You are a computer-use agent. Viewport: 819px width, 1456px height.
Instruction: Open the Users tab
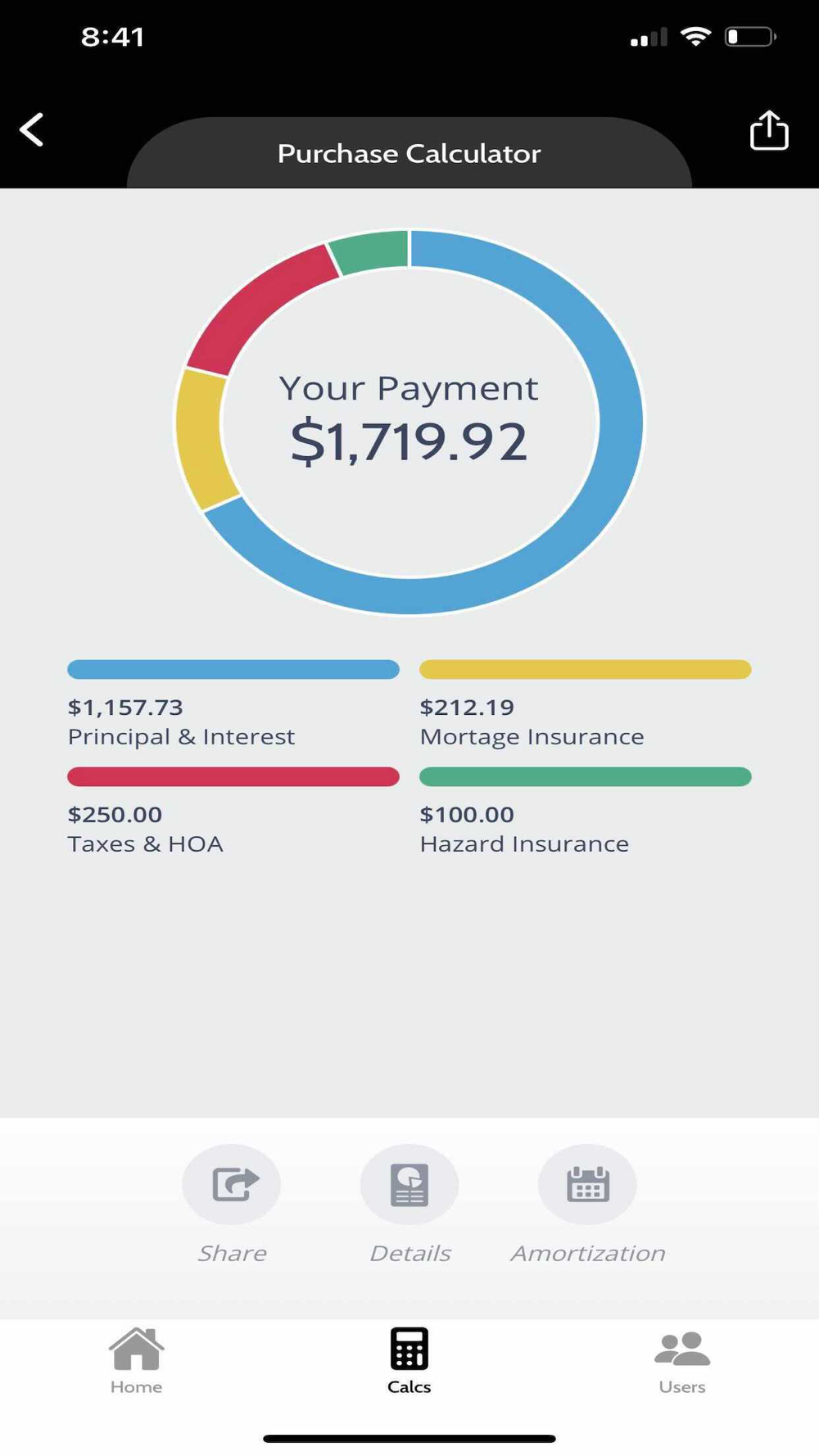click(682, 1361)
